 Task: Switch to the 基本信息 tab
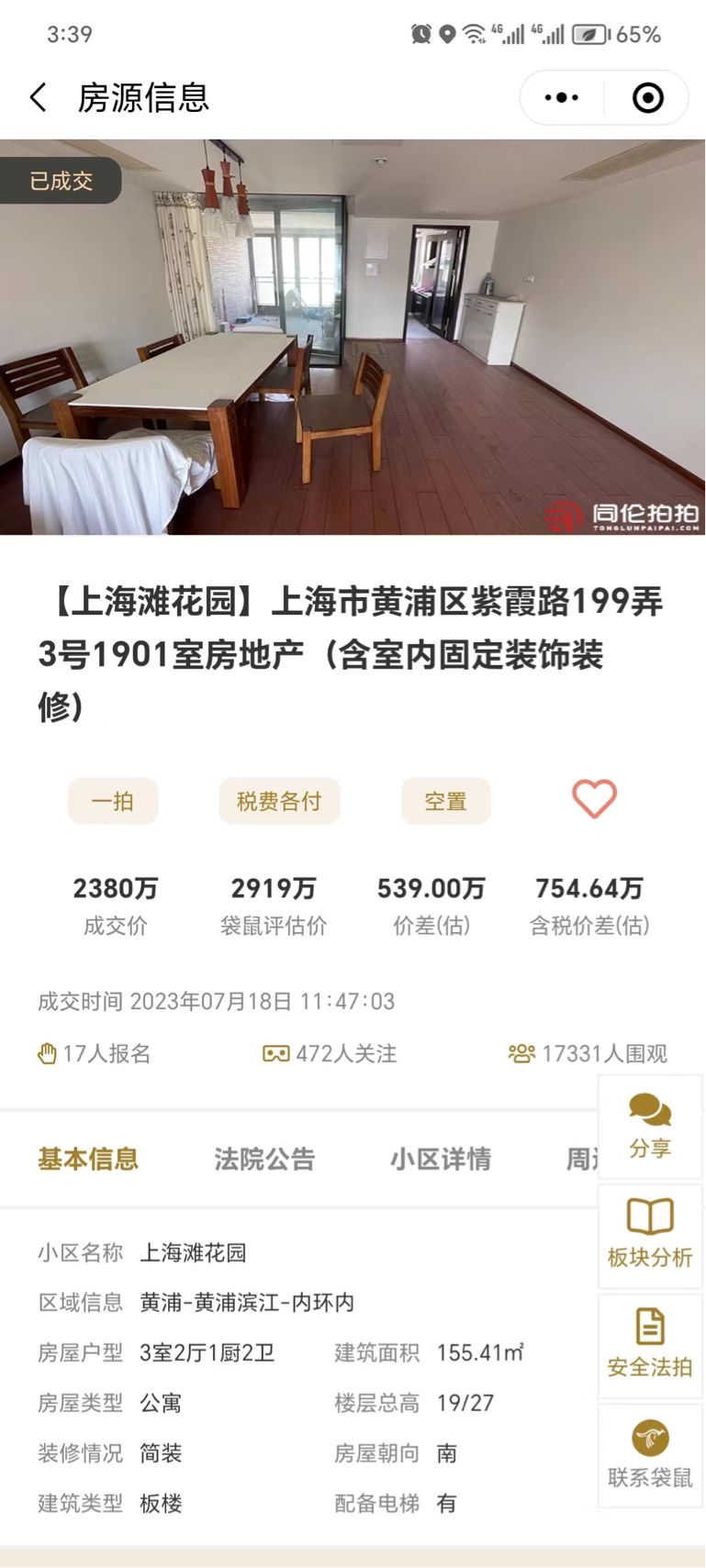coord(88,1159)
